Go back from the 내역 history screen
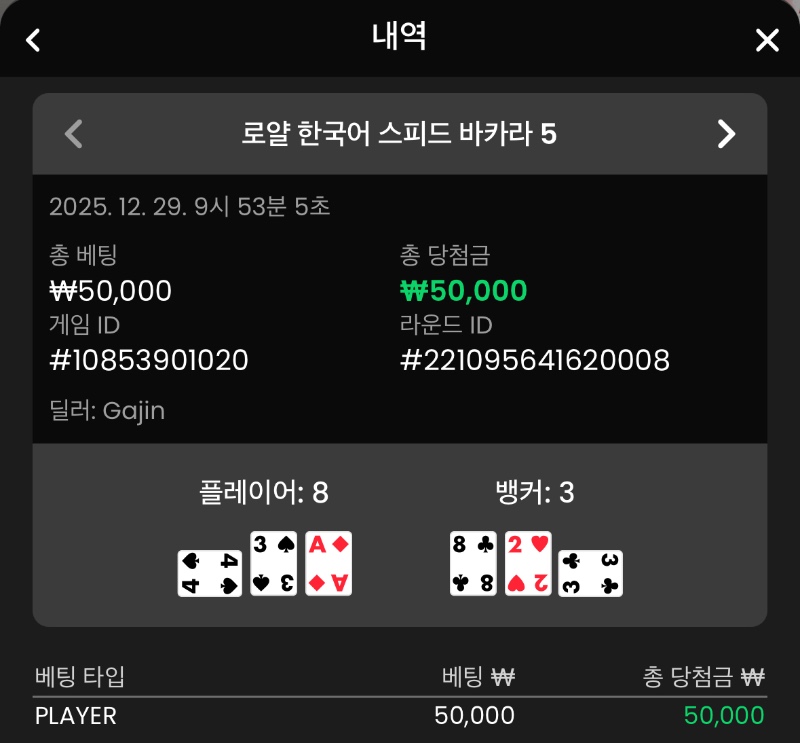 pos(33,40)
